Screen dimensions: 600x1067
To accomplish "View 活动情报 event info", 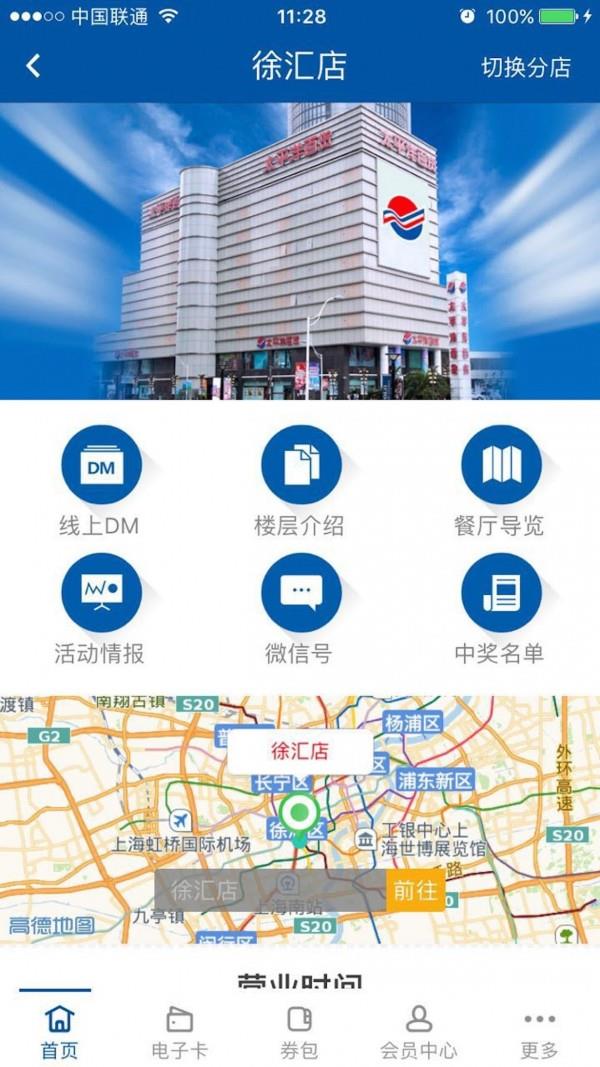I will coord(100,594).
